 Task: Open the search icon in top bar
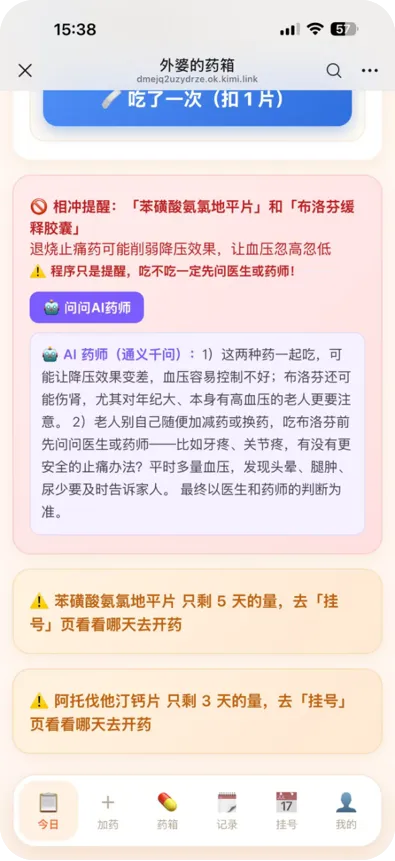tap(333, 70)
